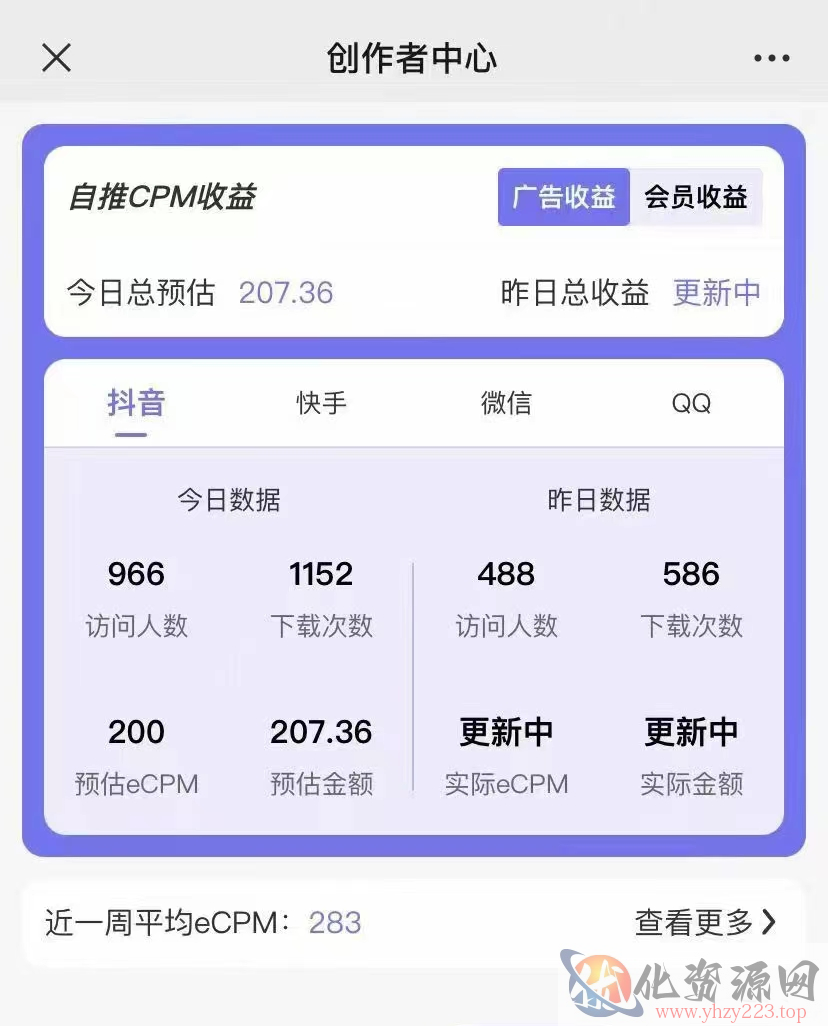828x1026 pixels.
Task: Switch to 会员收益 segment
Action: click(696, 197)
